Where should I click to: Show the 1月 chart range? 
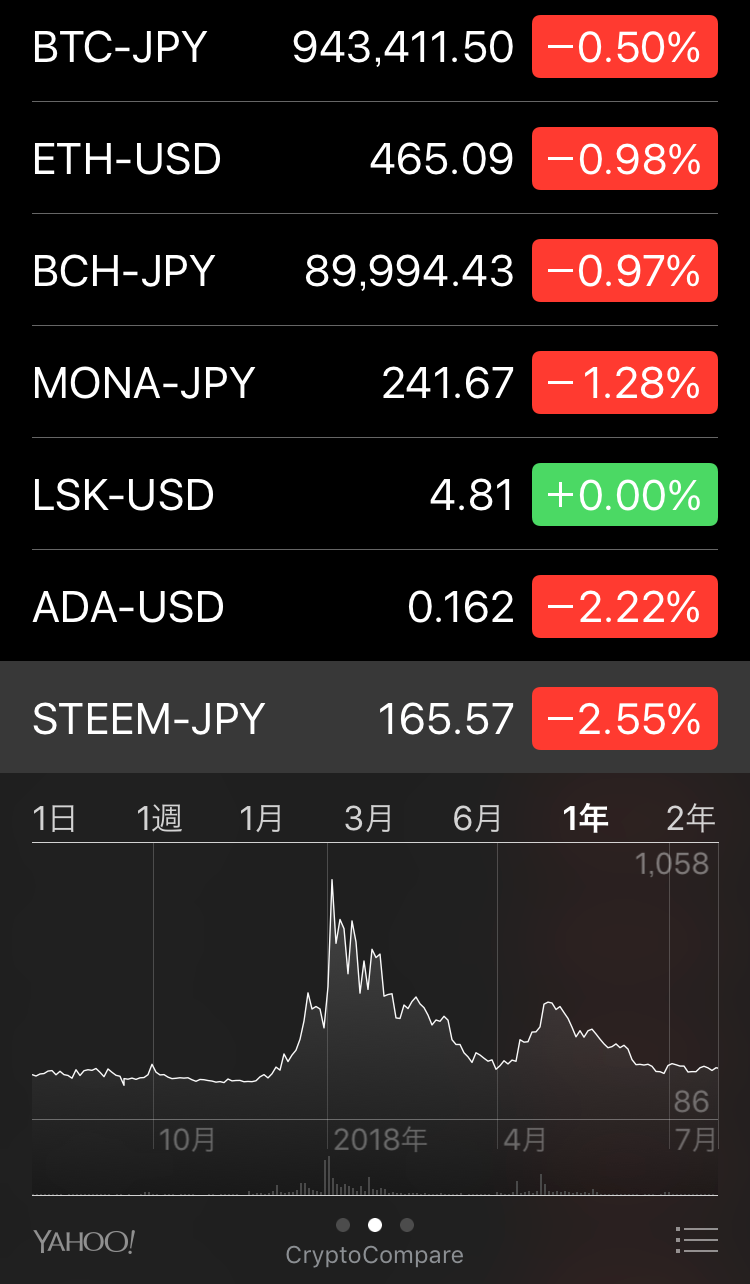click(262, 819)
